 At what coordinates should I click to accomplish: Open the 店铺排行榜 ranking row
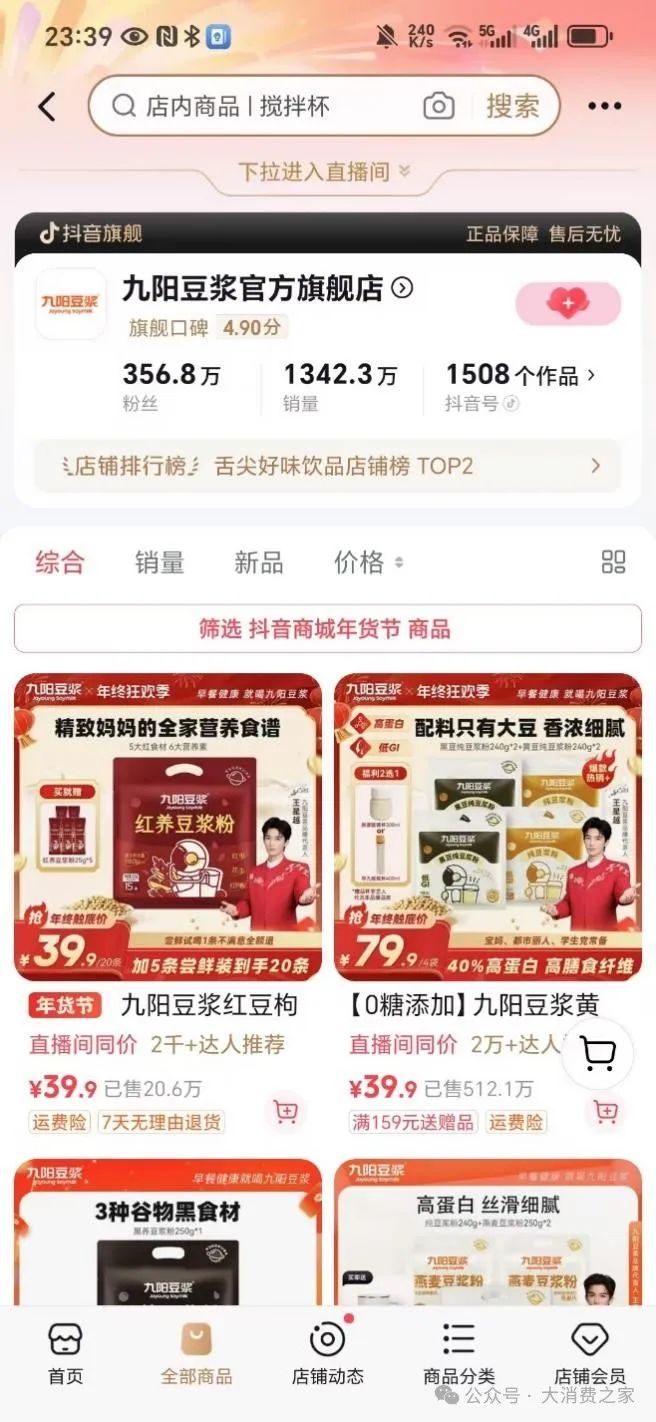328,466
